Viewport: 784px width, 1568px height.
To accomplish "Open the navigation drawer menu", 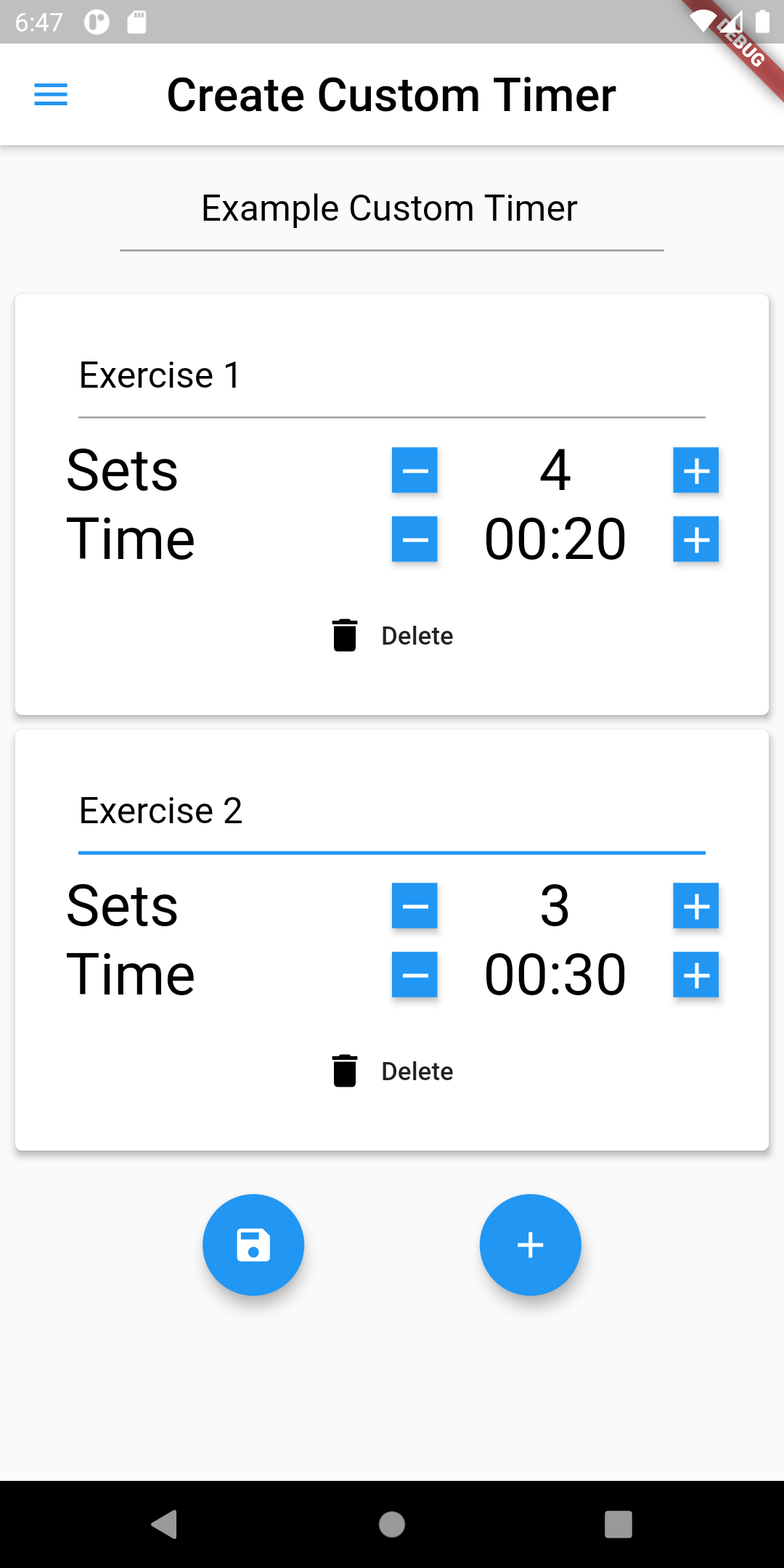I will [49, 94].
